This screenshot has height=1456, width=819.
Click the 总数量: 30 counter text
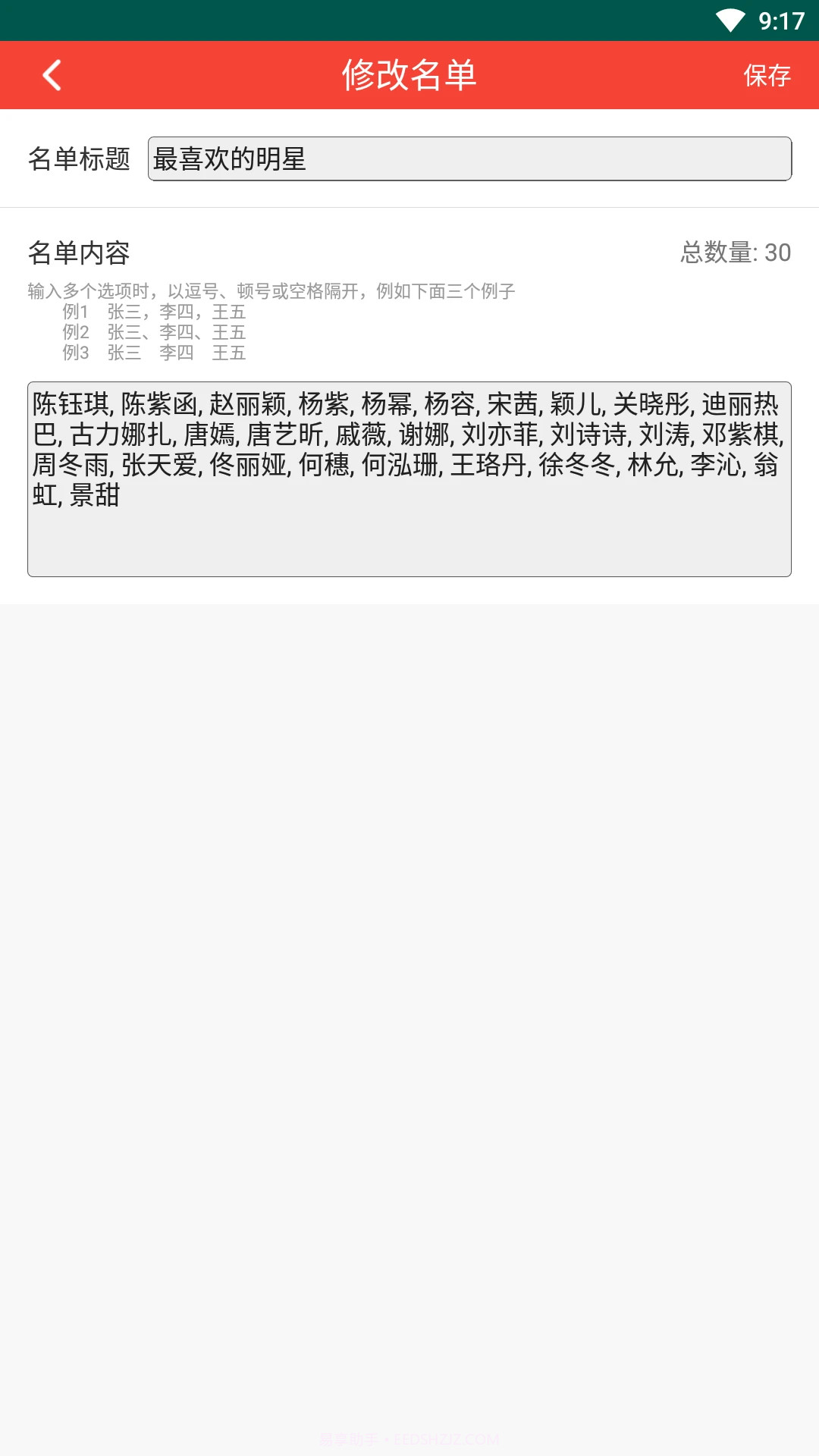pos(734,253)
